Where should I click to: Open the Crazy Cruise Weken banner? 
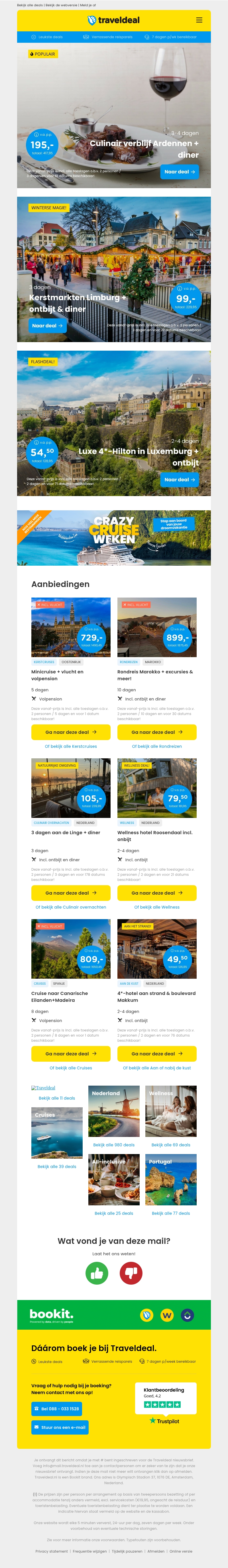point(114,537)
